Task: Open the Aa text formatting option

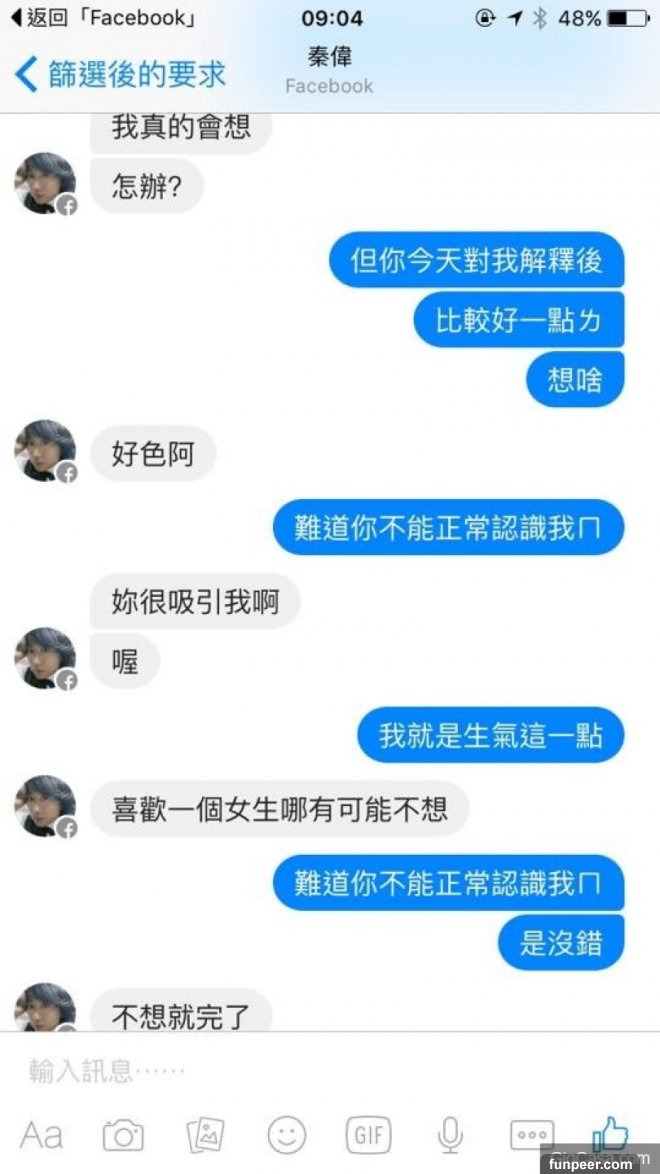Action: [42, 1135]
